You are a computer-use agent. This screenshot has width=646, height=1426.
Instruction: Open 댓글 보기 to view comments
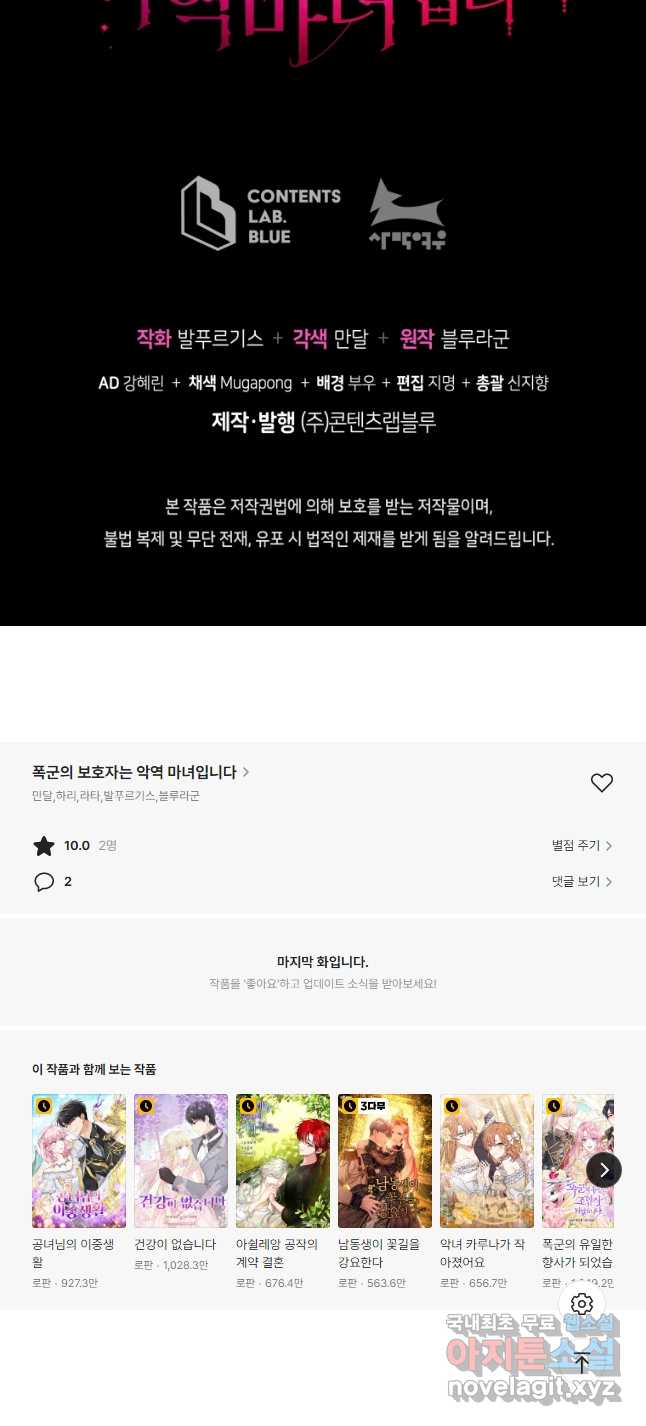tap(582, 882)
